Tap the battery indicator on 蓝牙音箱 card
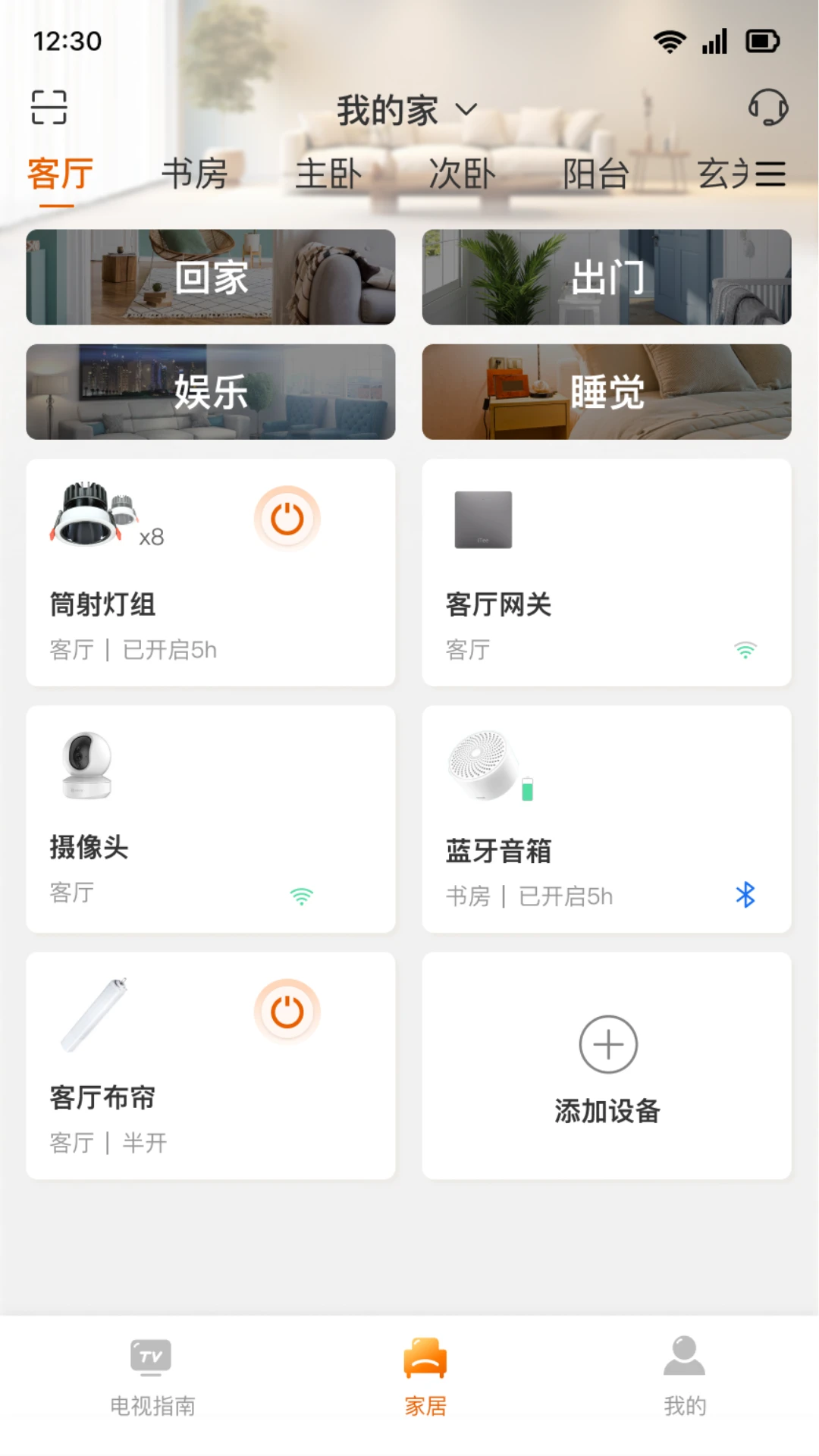 coord(527,789)
